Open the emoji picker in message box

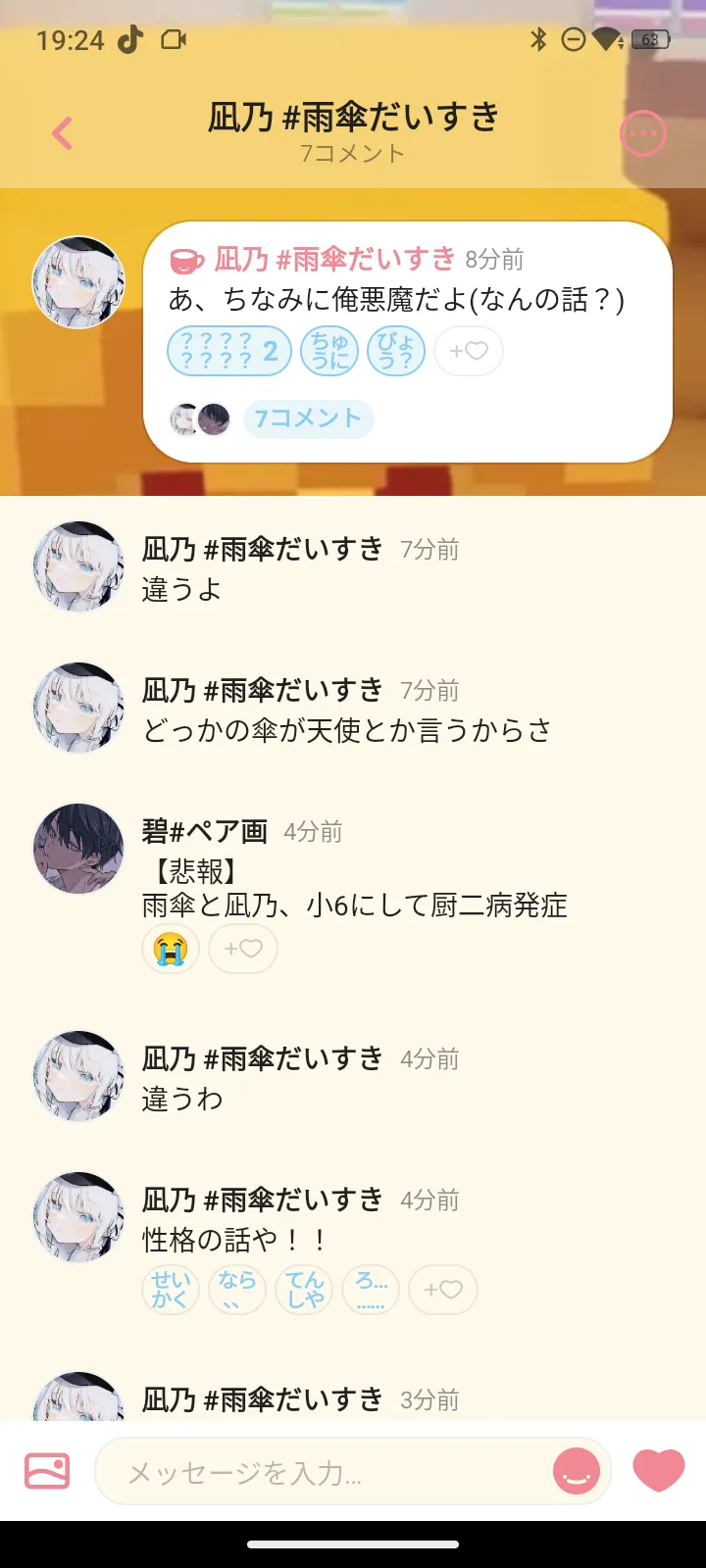tap(576, 1471)
